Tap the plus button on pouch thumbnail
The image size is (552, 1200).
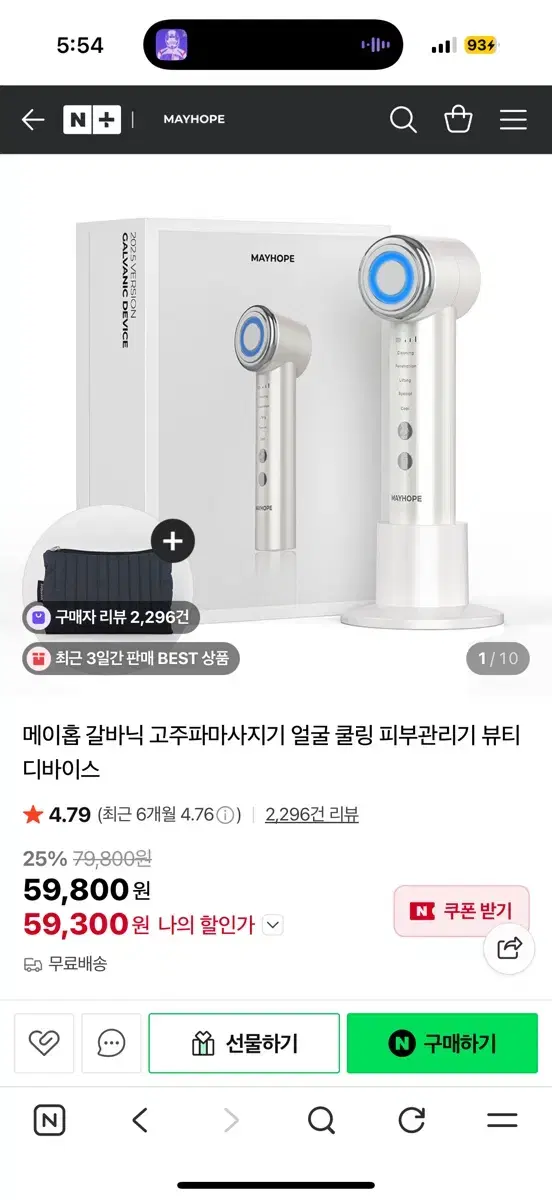173,541
